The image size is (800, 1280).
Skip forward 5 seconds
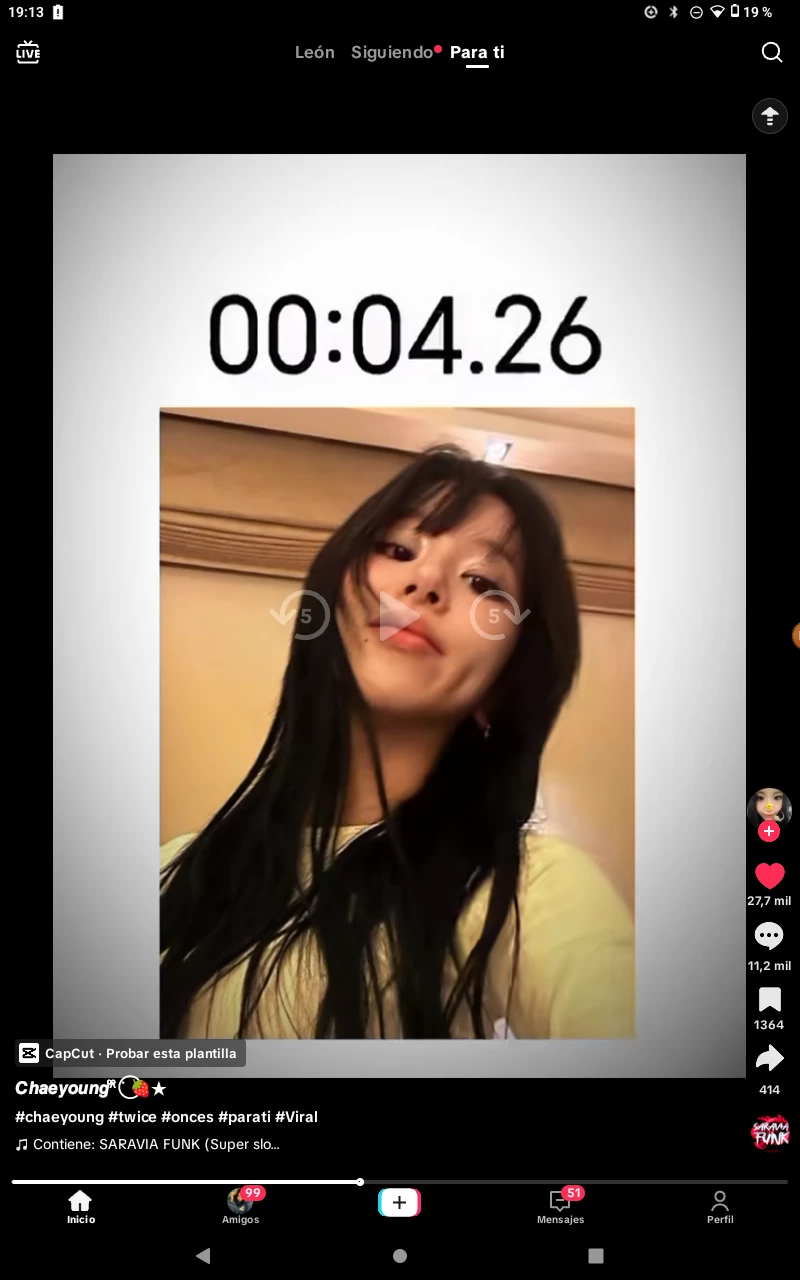point(497,617)
